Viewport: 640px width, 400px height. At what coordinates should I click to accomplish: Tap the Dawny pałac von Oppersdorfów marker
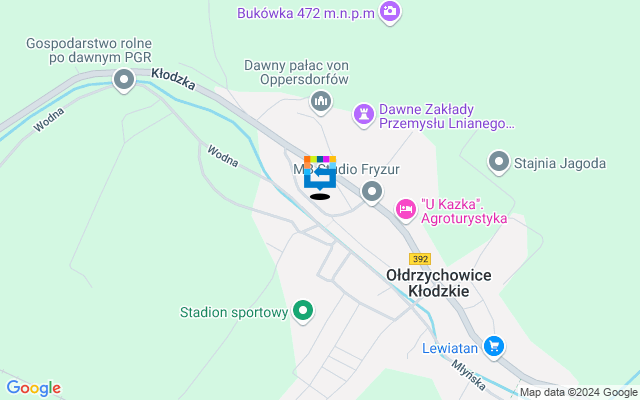coord(321,100)
